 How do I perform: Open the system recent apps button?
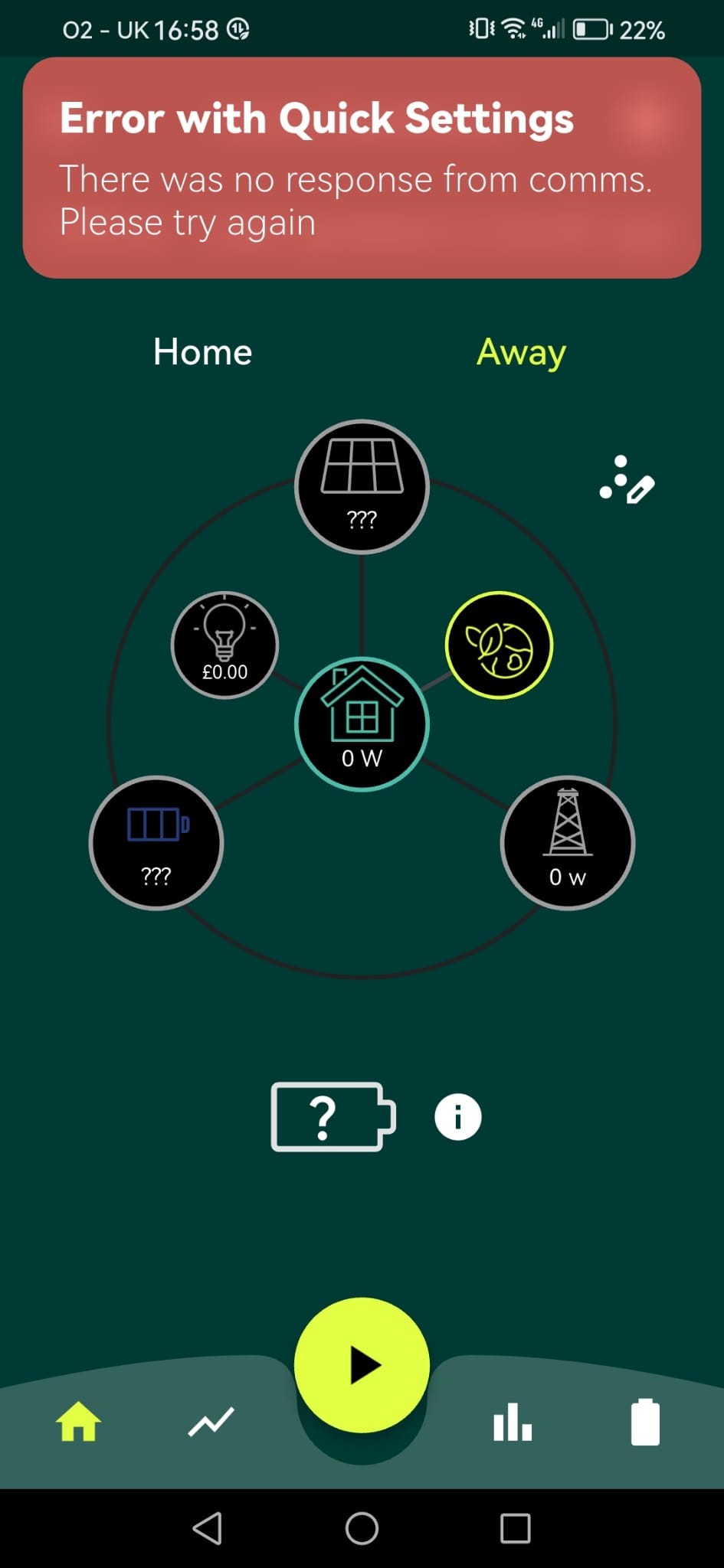[x=515, y=1529]
